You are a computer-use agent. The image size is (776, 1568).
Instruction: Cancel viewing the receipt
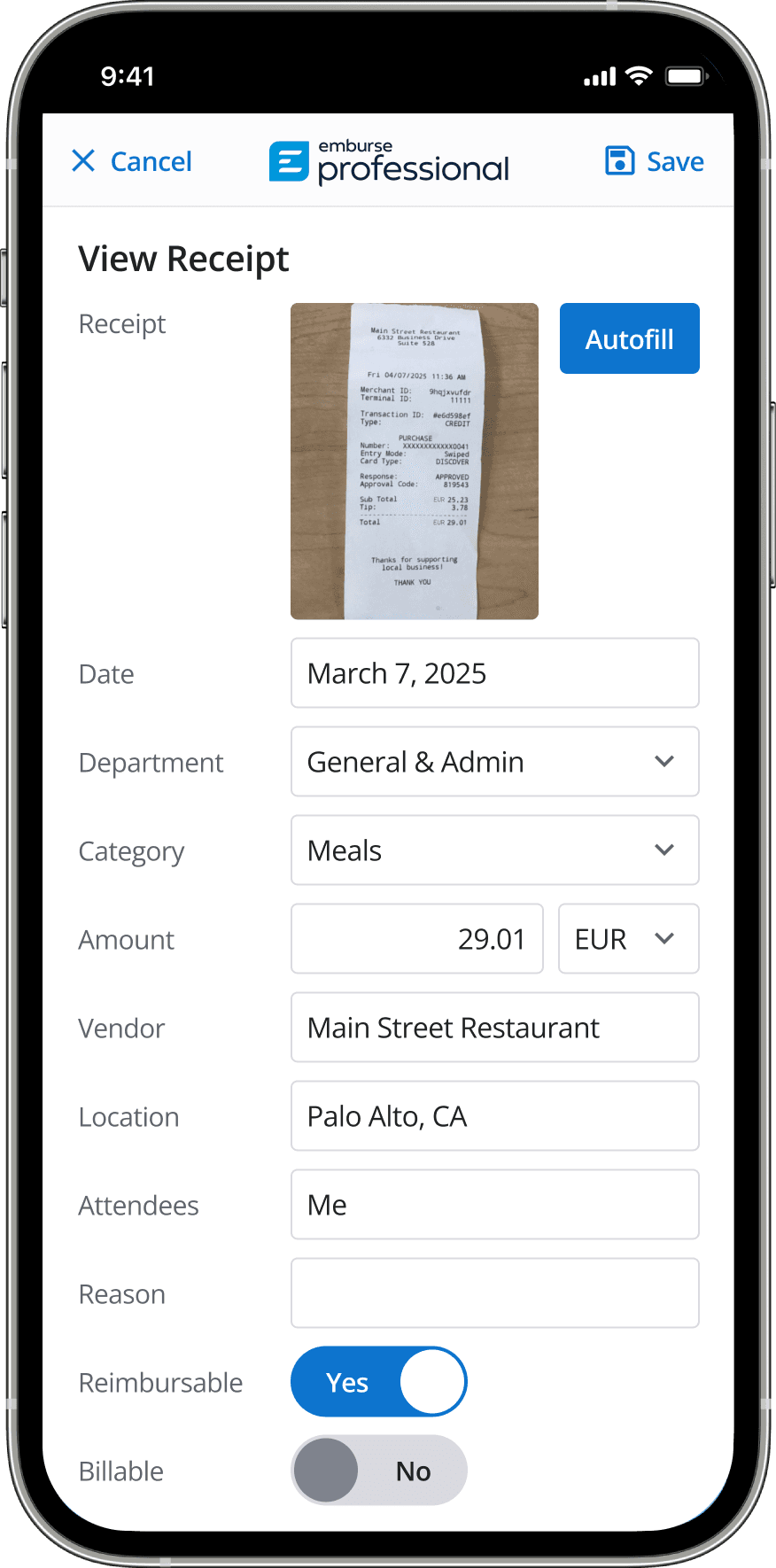coord(132,161)
